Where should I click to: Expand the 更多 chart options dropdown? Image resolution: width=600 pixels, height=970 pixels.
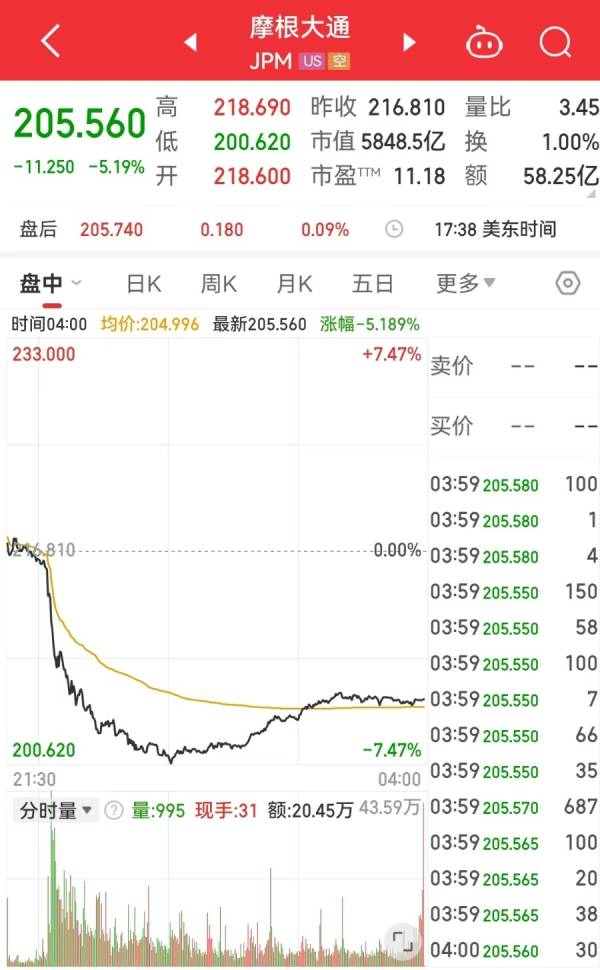pyautogui.click(x=466, y=283)
